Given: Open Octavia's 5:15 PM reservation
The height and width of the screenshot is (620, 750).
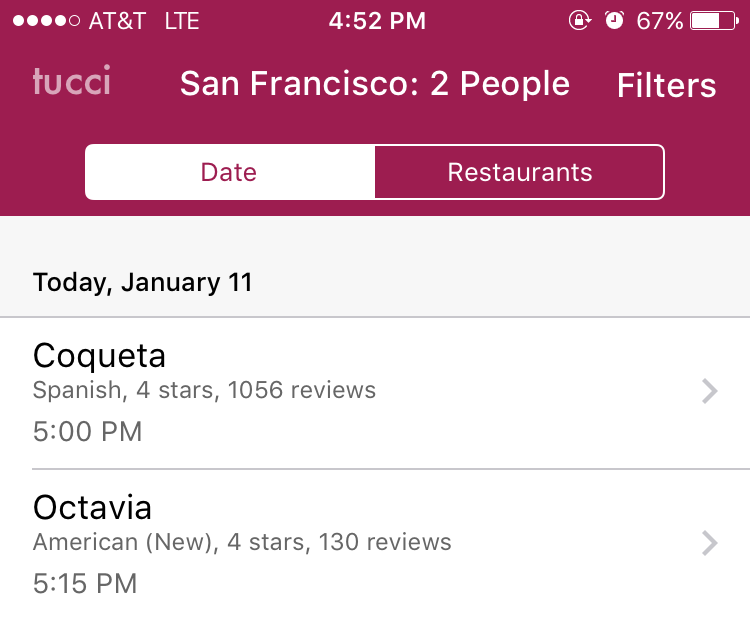Looking at the screenshot, I should (x=375, y=544).
